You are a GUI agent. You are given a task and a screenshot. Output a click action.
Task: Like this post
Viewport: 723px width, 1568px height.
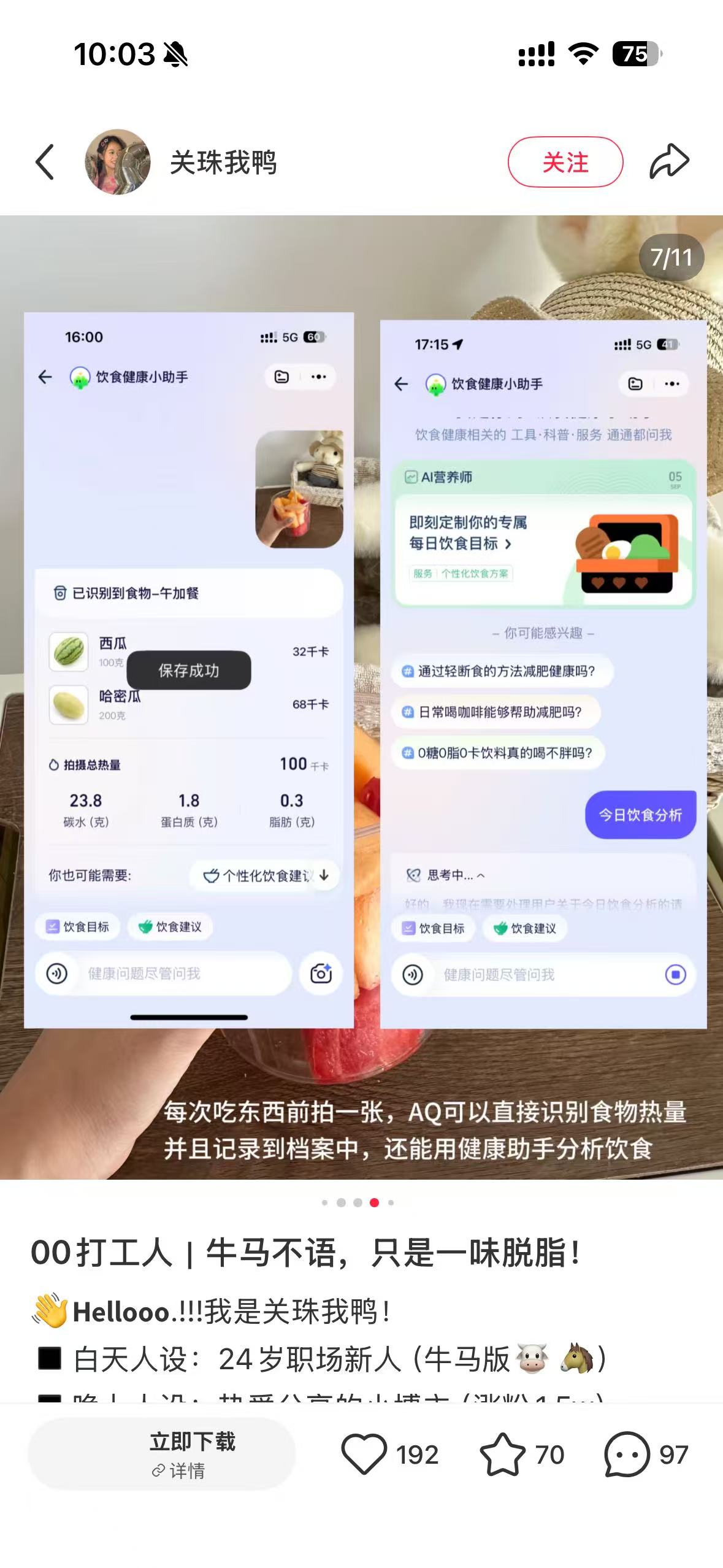click(x=364, y=1455)
